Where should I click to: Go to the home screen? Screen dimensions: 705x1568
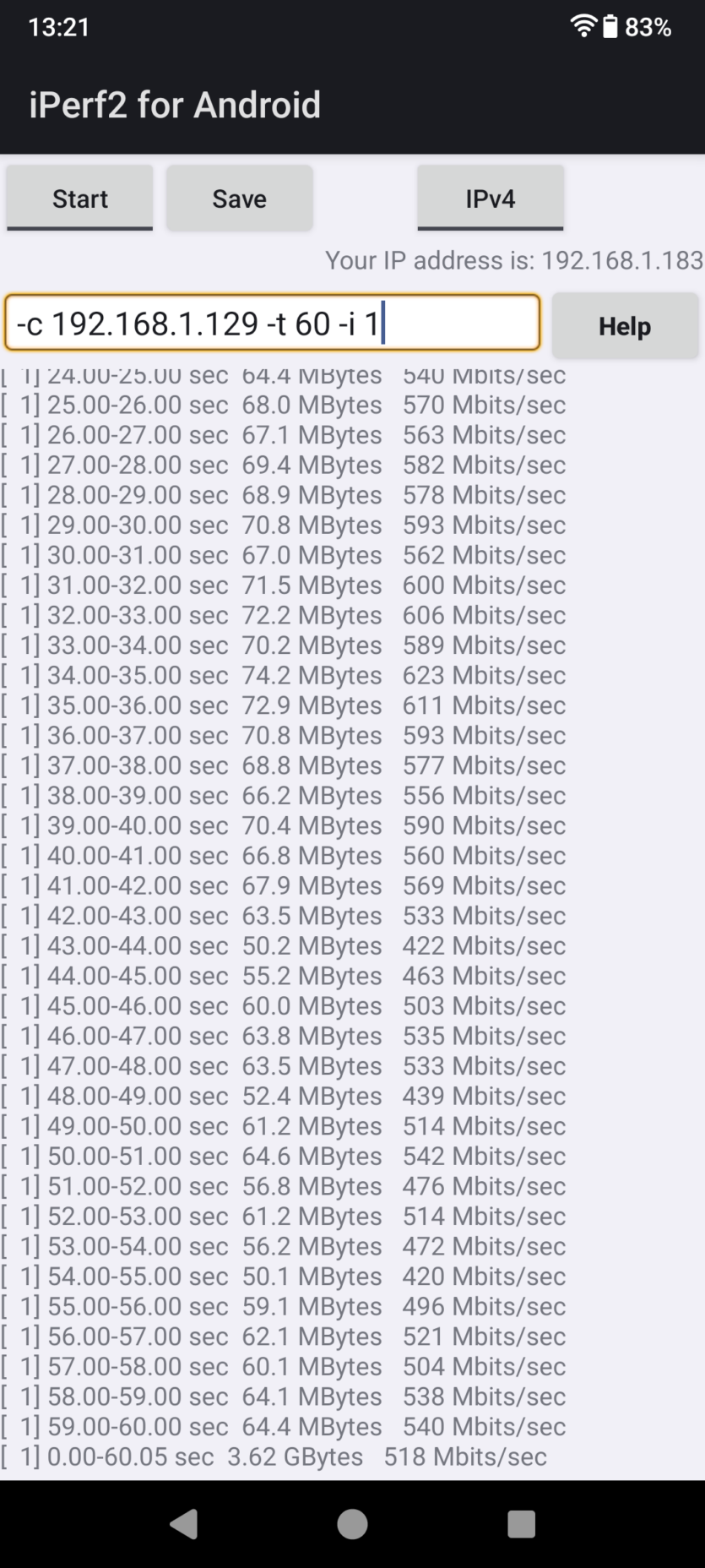click(x=352, y=1524)
